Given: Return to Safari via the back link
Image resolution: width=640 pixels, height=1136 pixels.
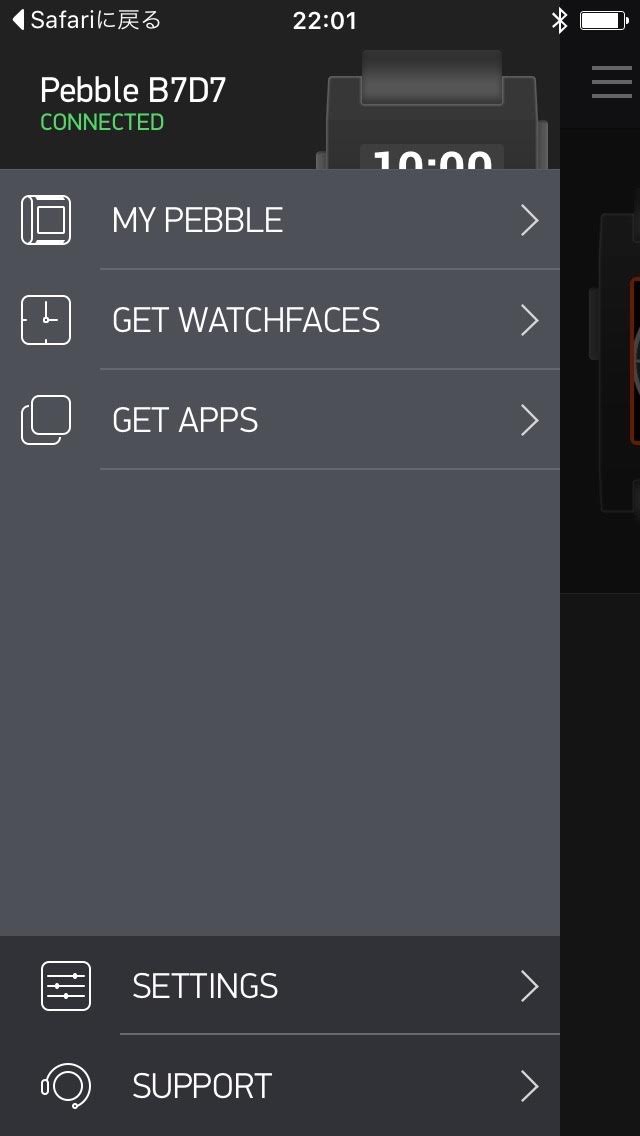Looking at the screenshot, I should pos(87,20).
